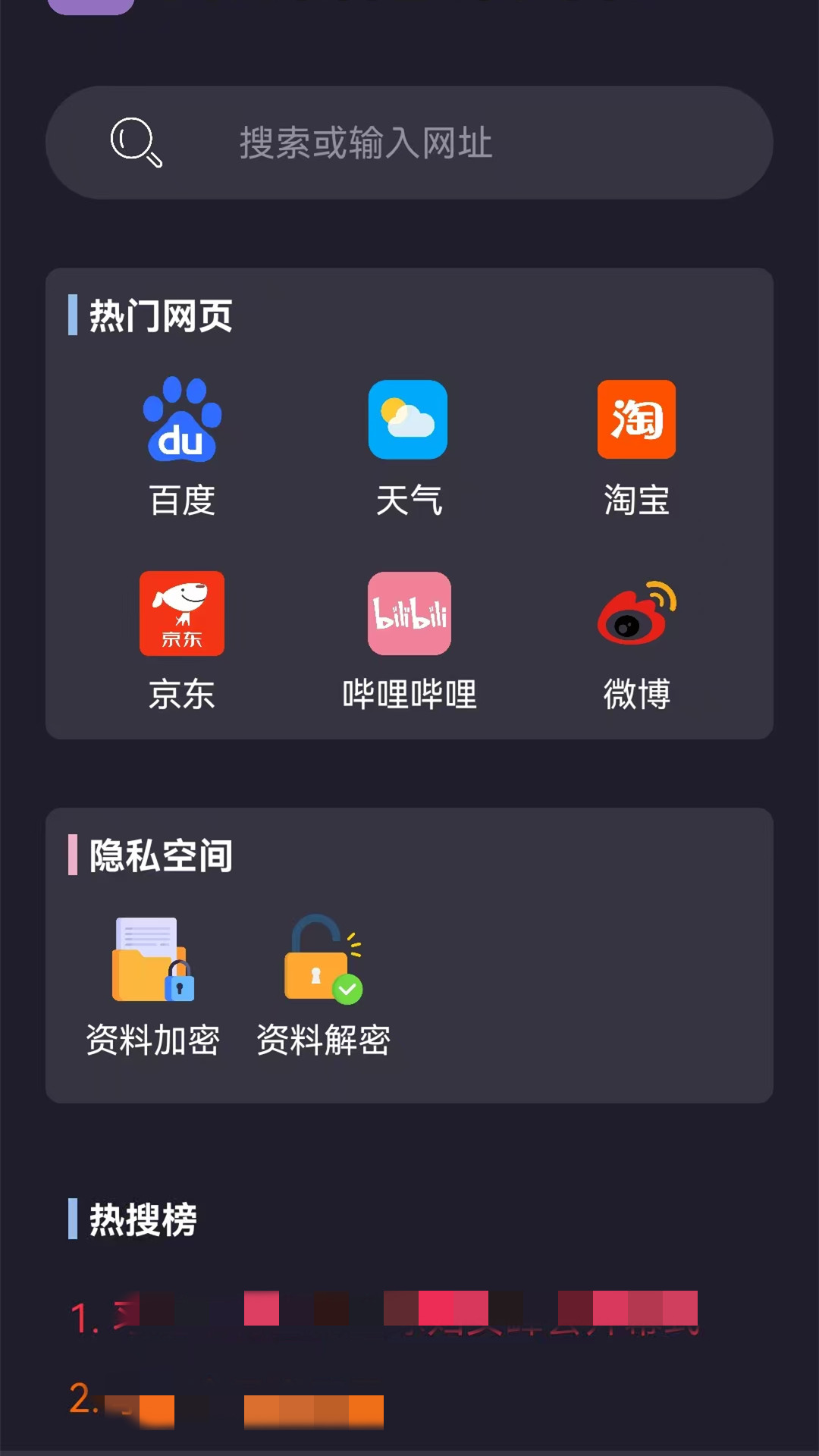Open the Bilibili icon
Image resolution: width=819 pixels, height=1456 pixels.
click(409, 614)
